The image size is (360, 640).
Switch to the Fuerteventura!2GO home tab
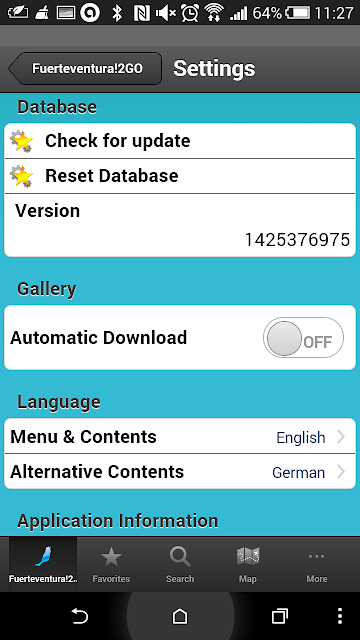tap(43, 564)
